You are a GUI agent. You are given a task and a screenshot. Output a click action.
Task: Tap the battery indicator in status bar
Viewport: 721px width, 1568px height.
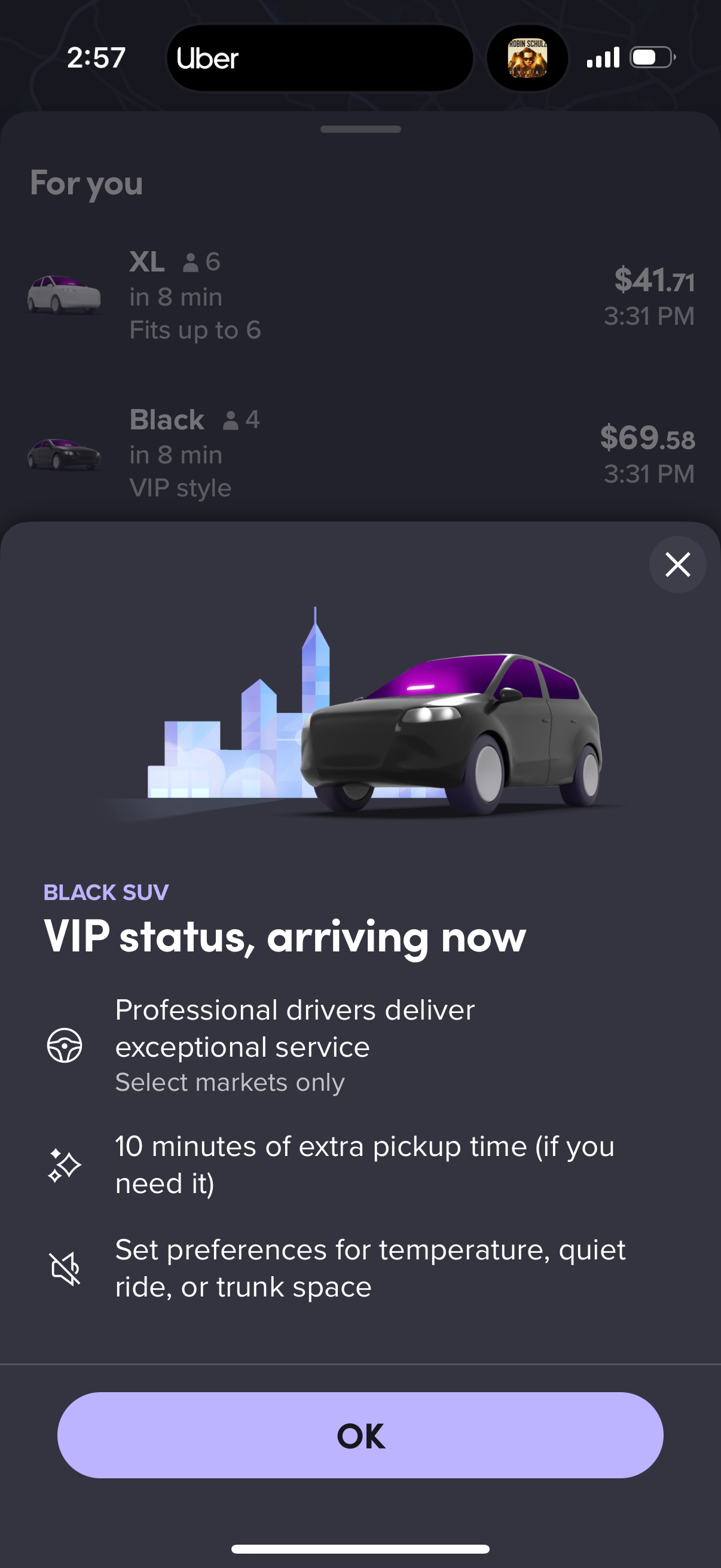click(651, 58)
